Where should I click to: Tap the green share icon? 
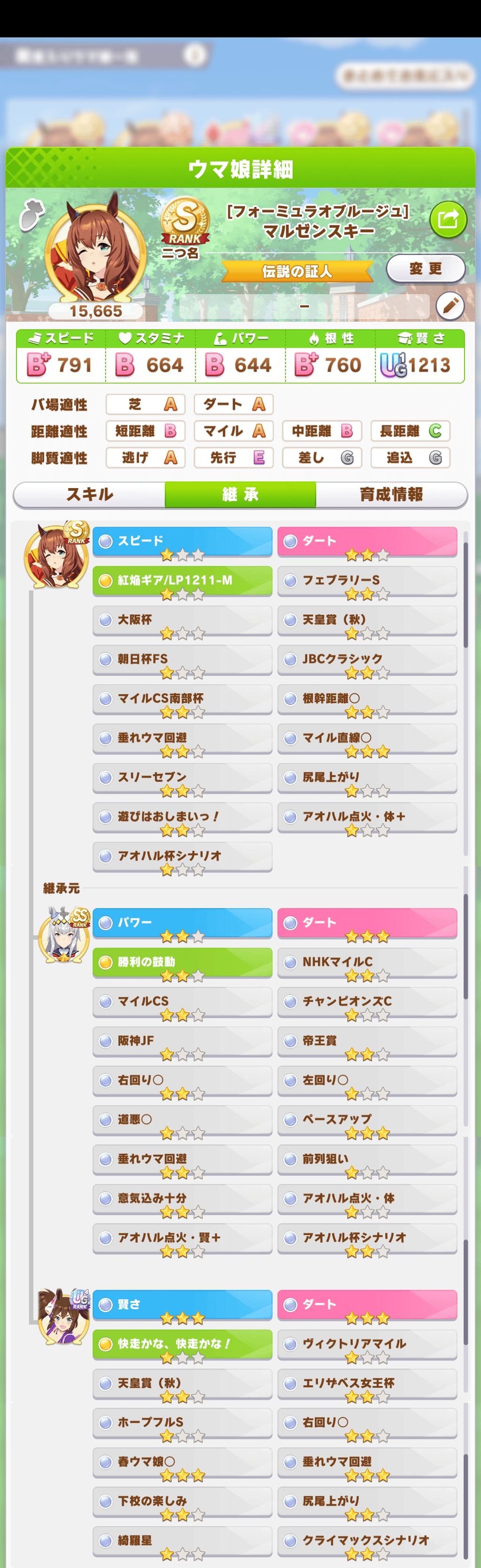pos(448,219)
